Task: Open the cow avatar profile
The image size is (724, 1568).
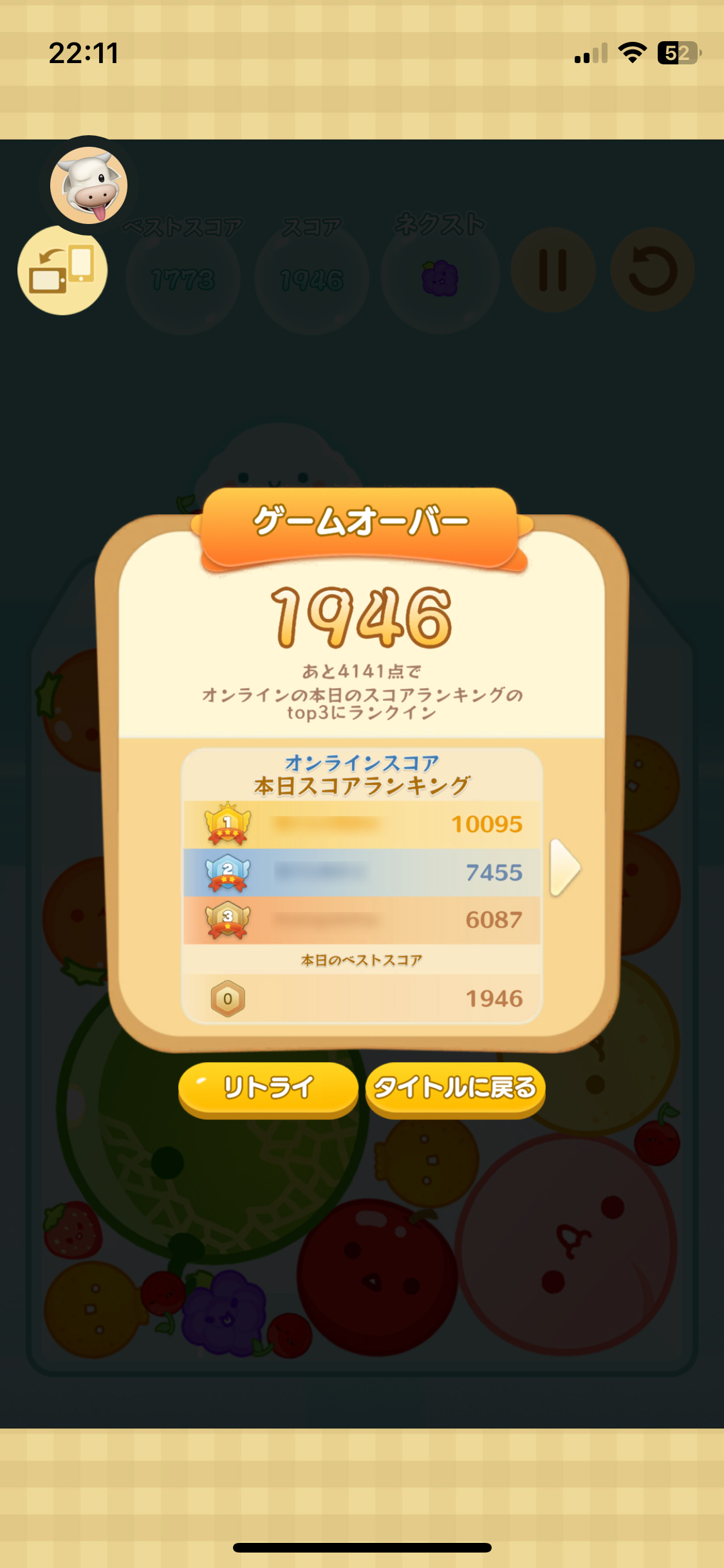Action: pyautogui.click(x=89, y=185)
